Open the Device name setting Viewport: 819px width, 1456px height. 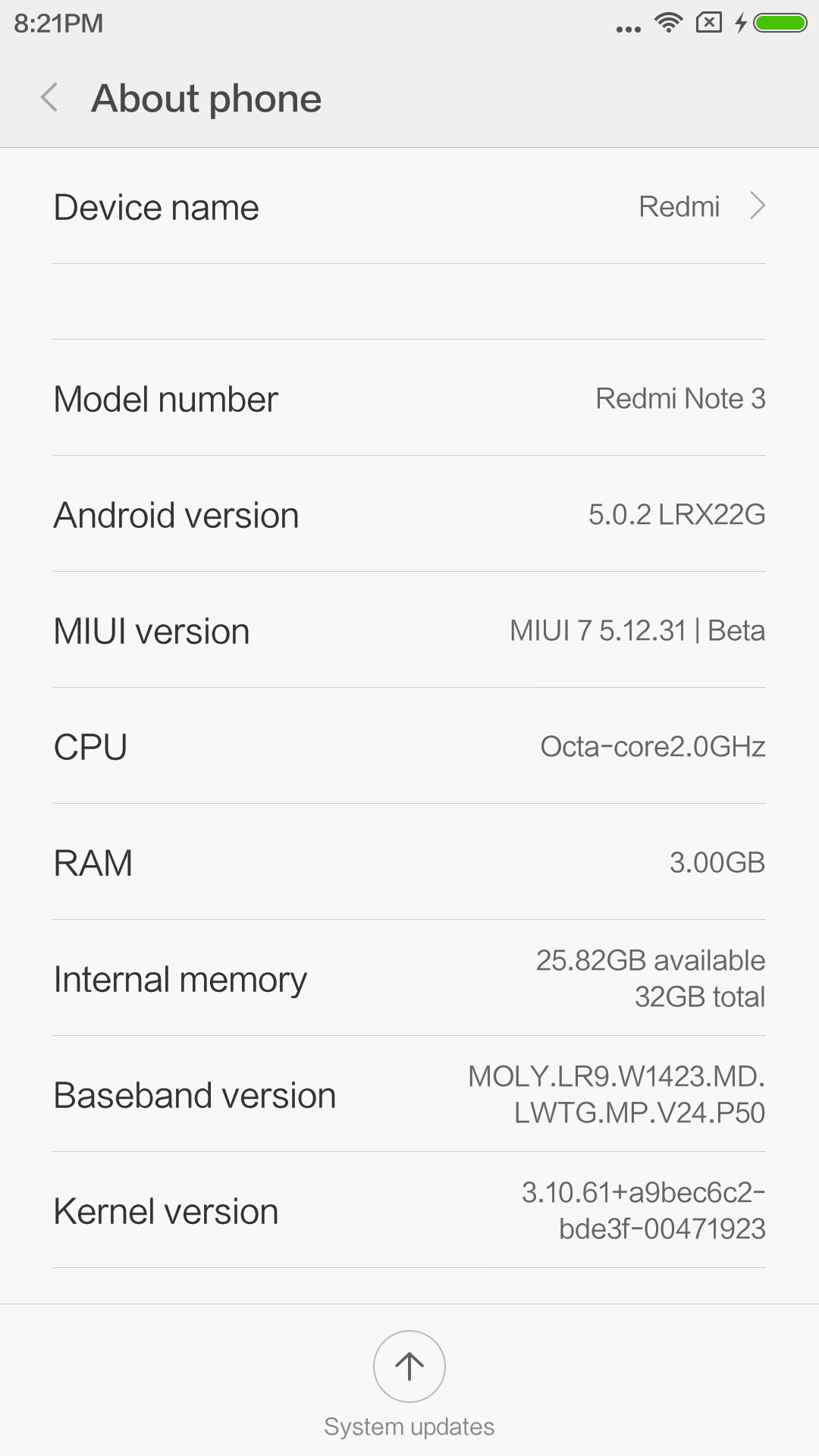[x=409, y=207]
